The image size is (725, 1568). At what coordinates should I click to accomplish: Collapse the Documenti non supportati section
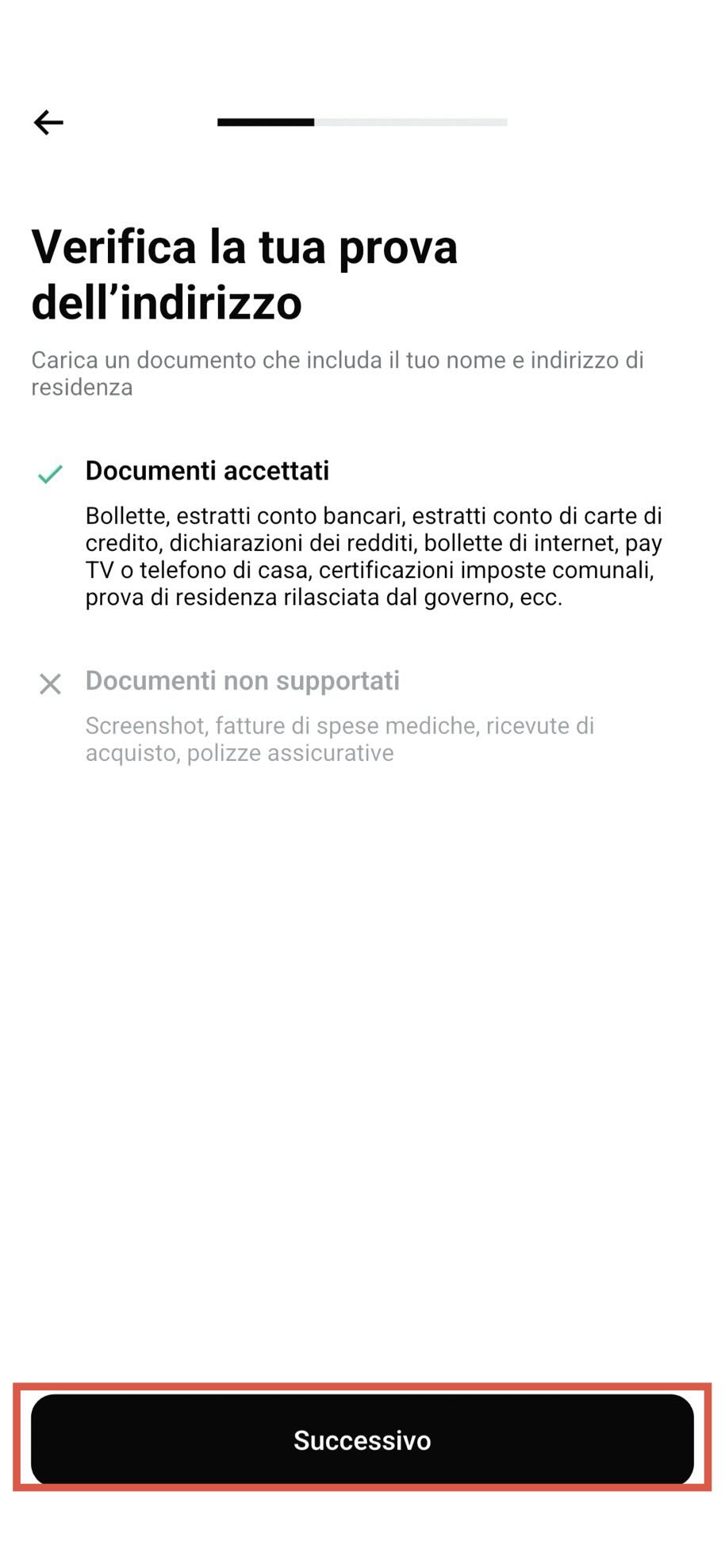click(244, 680)
